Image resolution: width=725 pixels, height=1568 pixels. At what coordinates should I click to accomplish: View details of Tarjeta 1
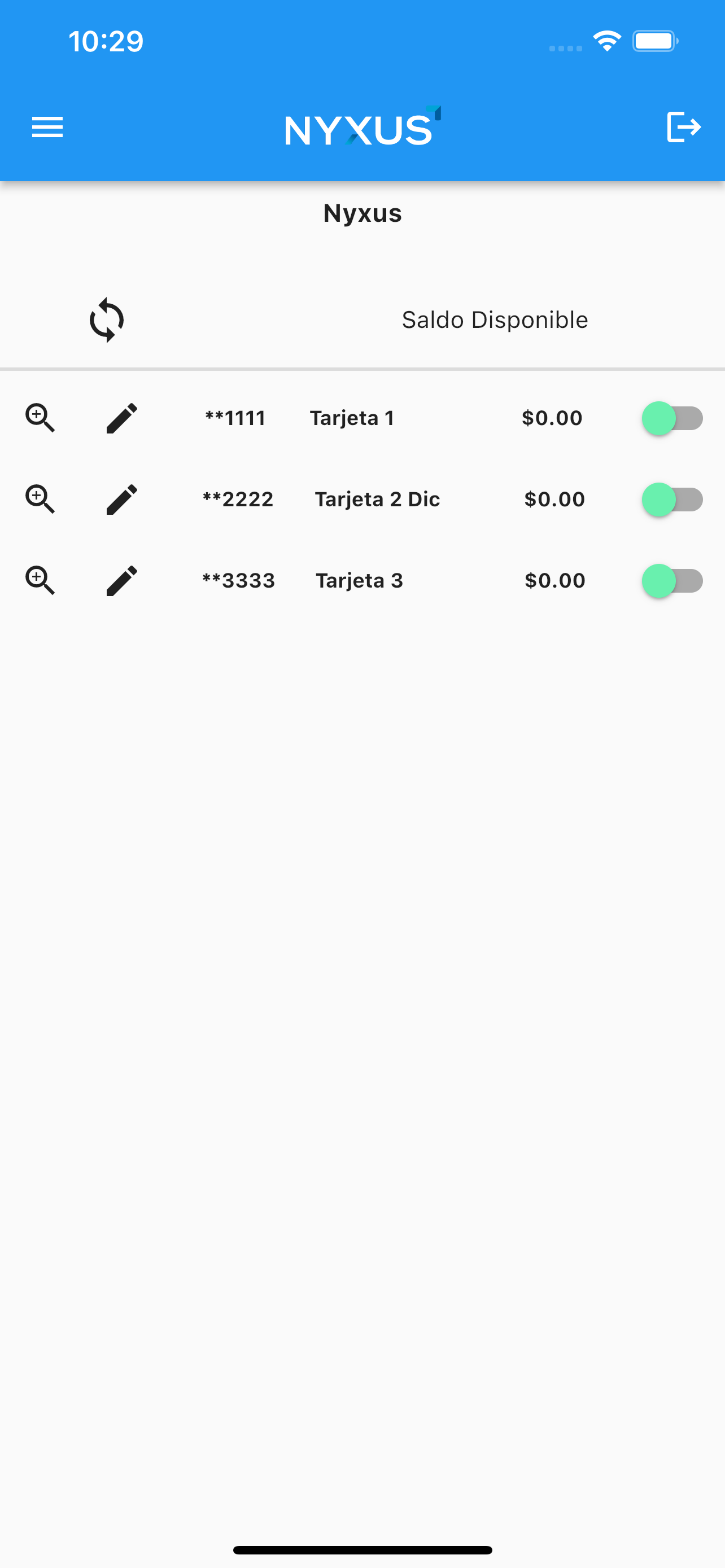(40, 418)
